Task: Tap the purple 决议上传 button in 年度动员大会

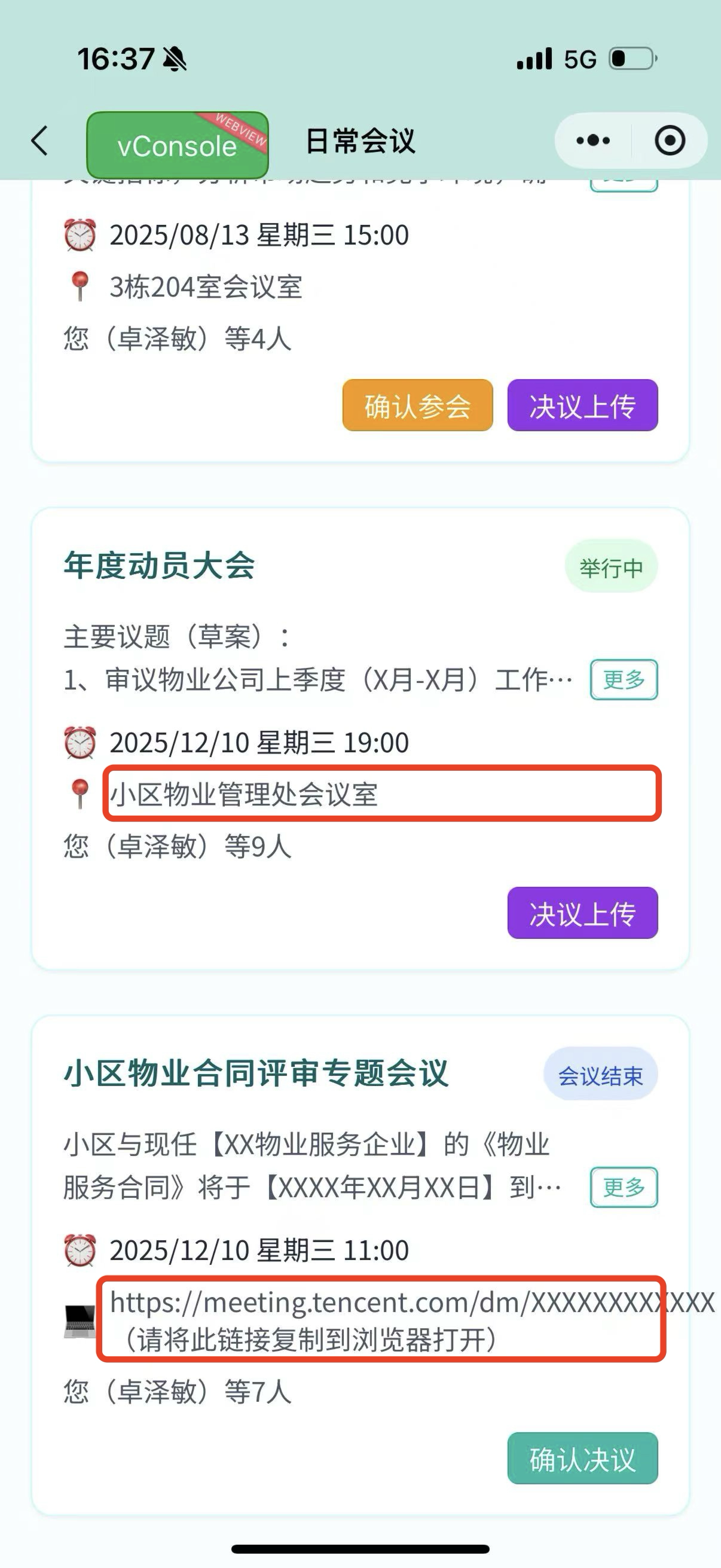Action: pos(582,915)
